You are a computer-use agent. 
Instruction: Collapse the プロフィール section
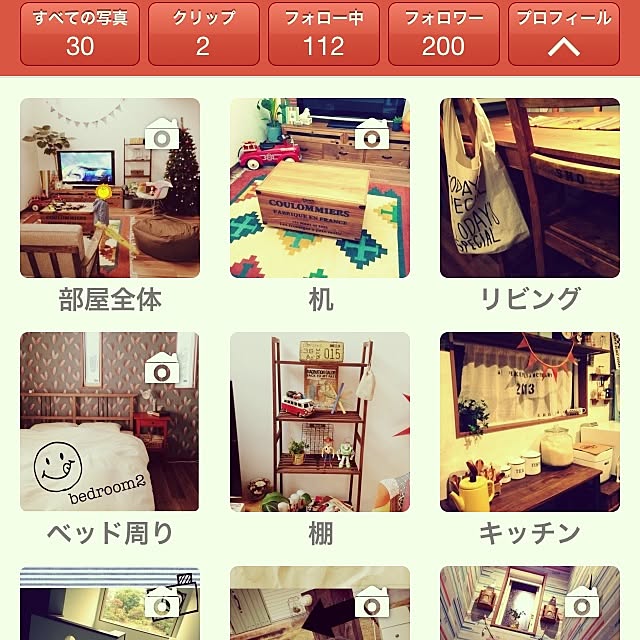pyautogui.click(x=564, y=33)
